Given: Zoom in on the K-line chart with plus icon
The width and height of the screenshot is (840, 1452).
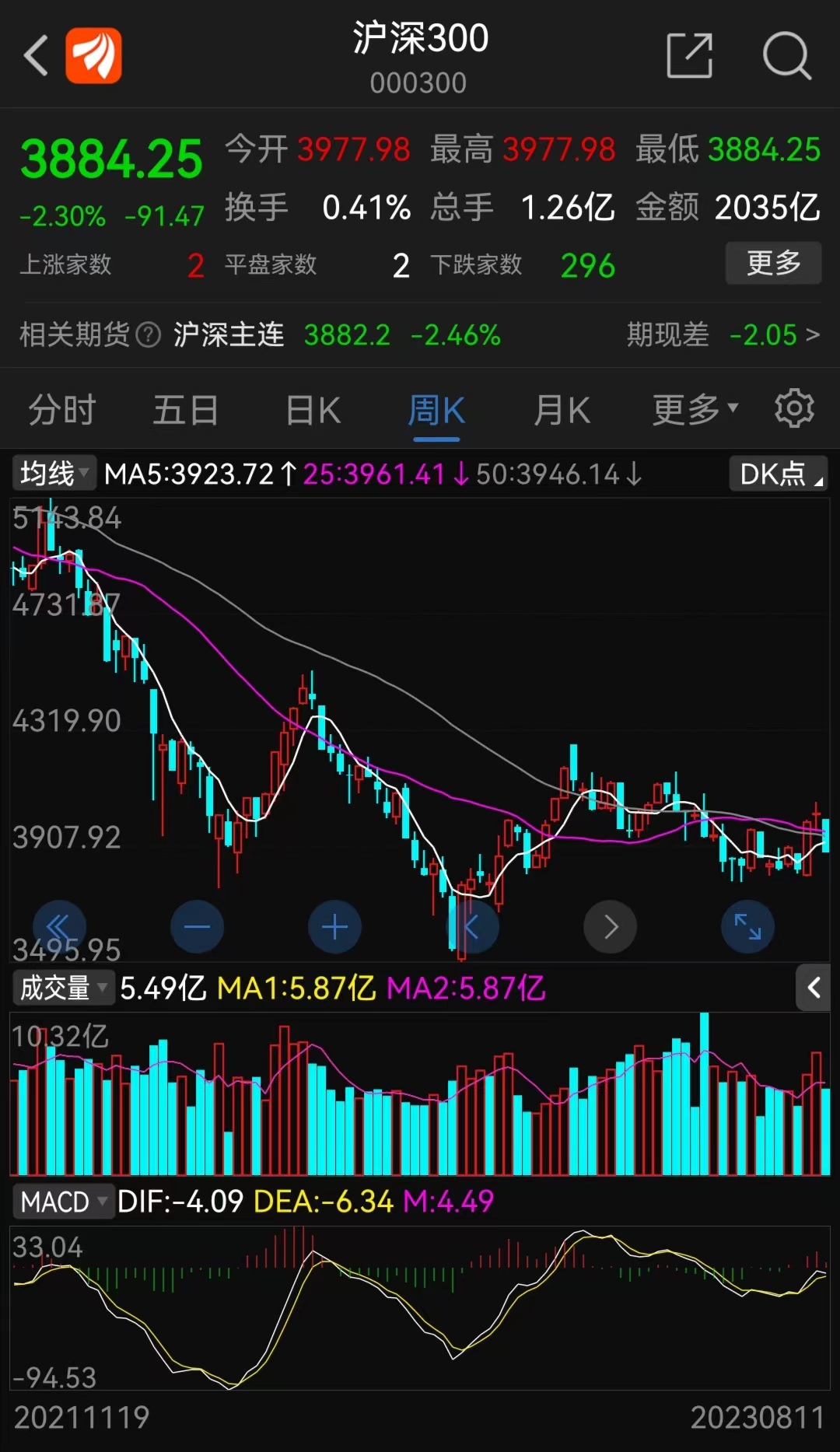Looking at the screenshot, I should pos(334,926).
